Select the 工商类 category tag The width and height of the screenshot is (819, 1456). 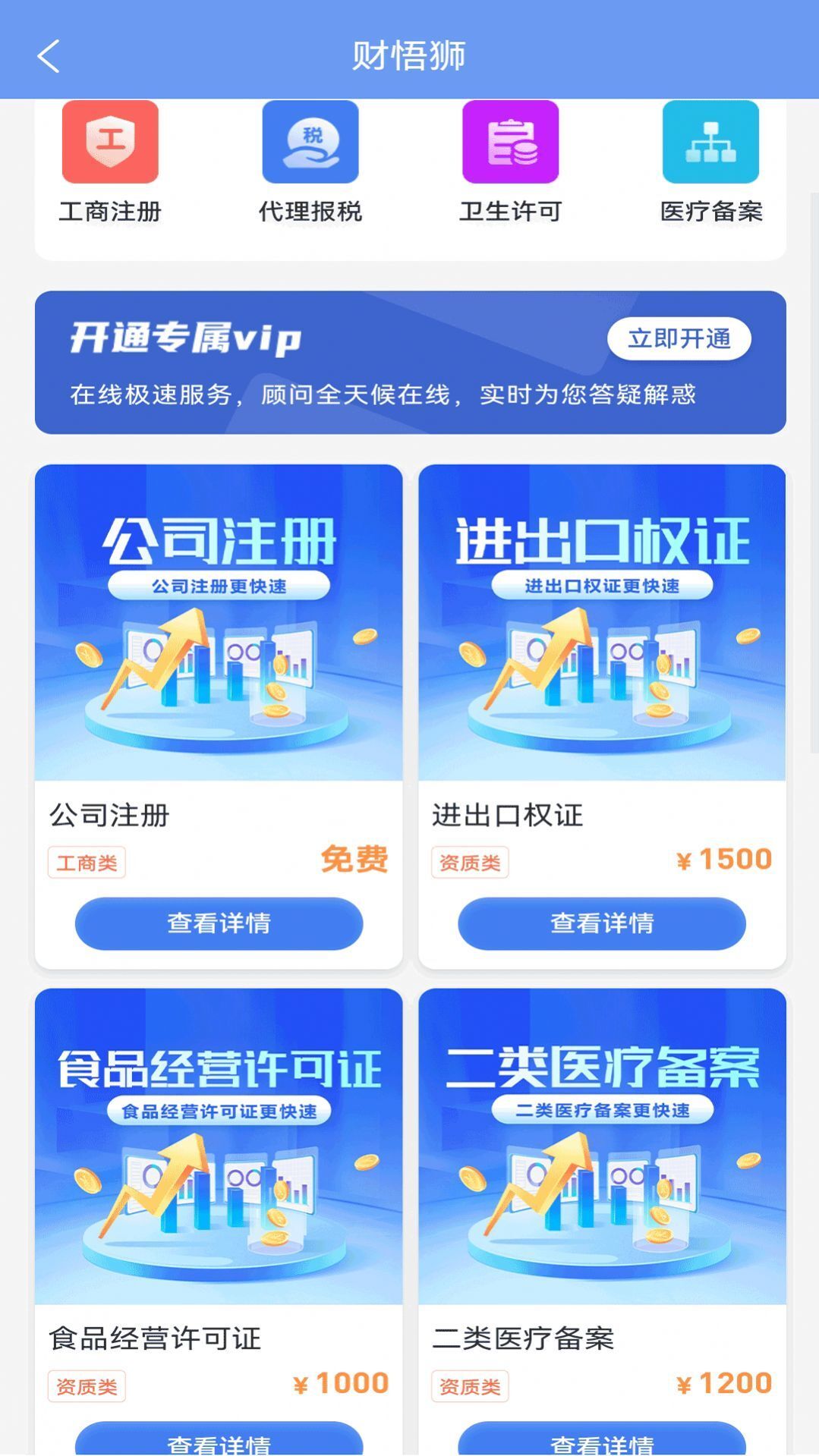pos(87,861)
